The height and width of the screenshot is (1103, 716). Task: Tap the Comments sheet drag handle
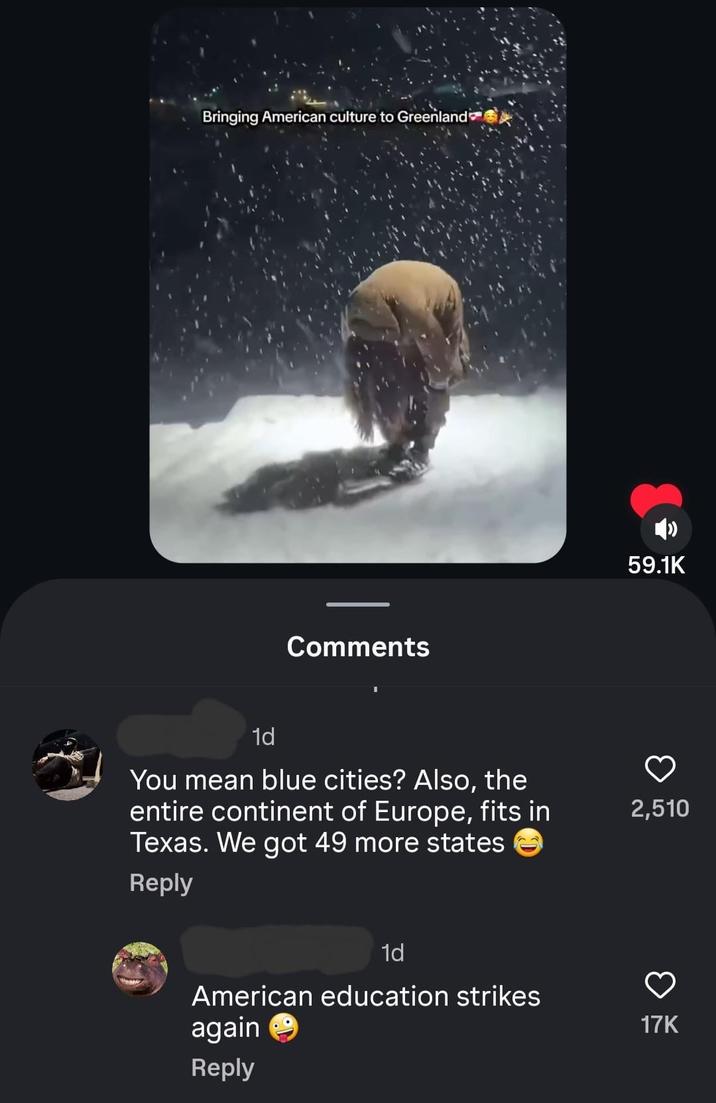click(357, 604)
